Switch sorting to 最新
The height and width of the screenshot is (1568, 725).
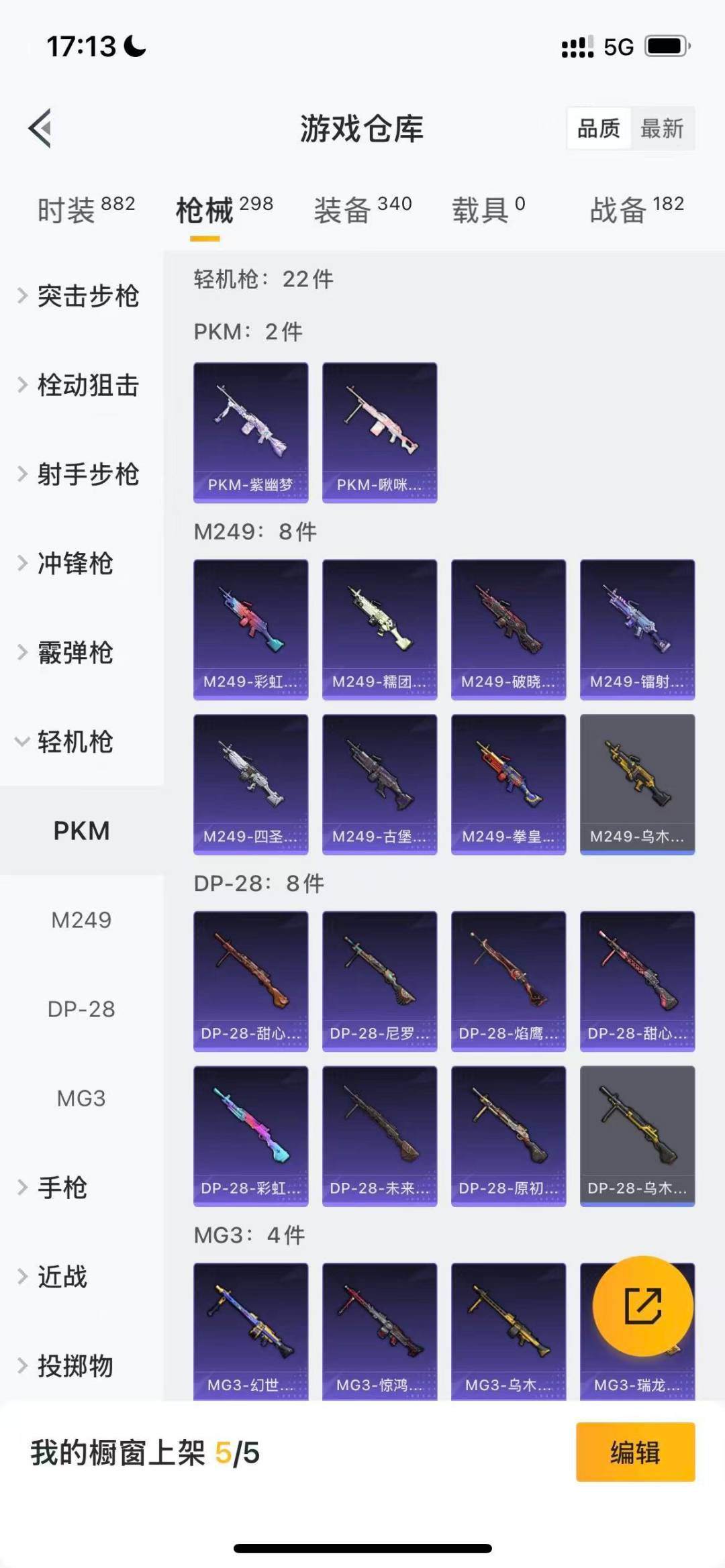(662, 128)
